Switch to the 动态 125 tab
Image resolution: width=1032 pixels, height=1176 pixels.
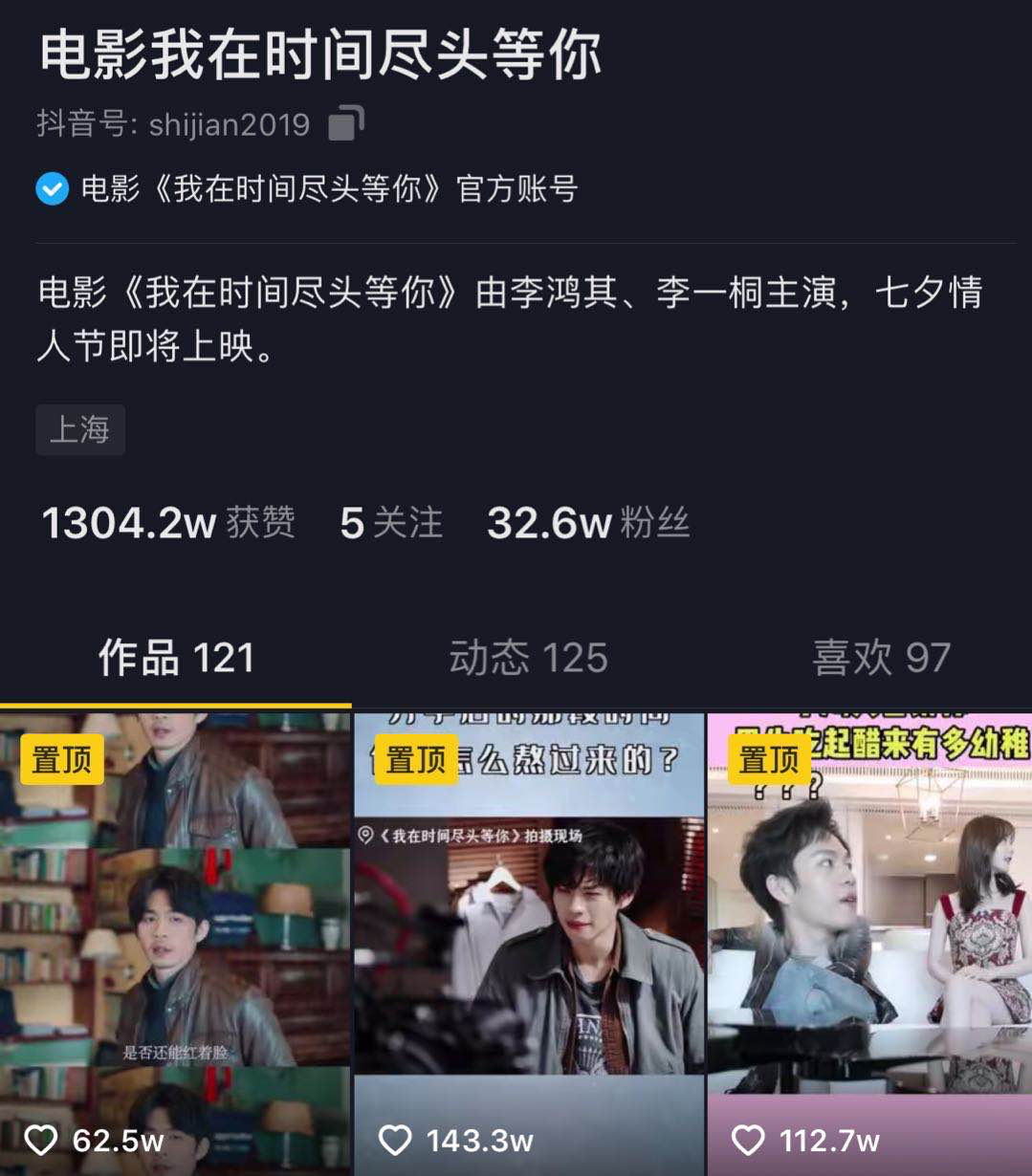click(528, 658)
